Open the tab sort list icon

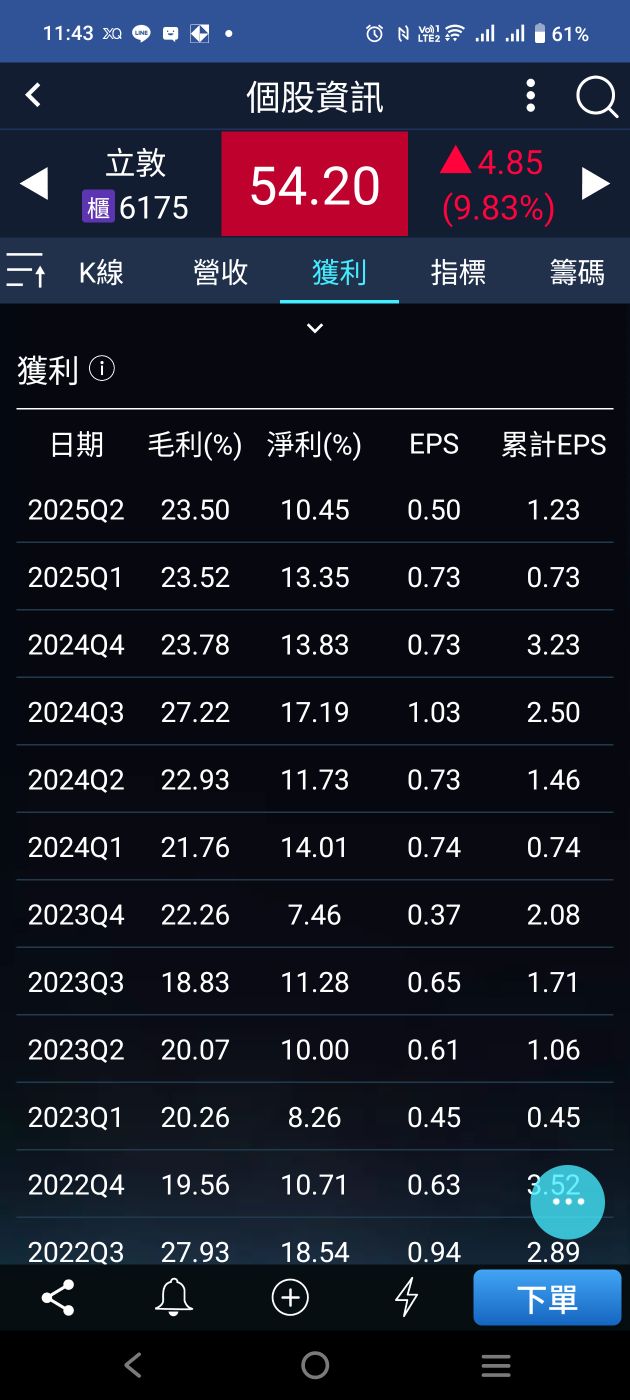coord(26,271)
